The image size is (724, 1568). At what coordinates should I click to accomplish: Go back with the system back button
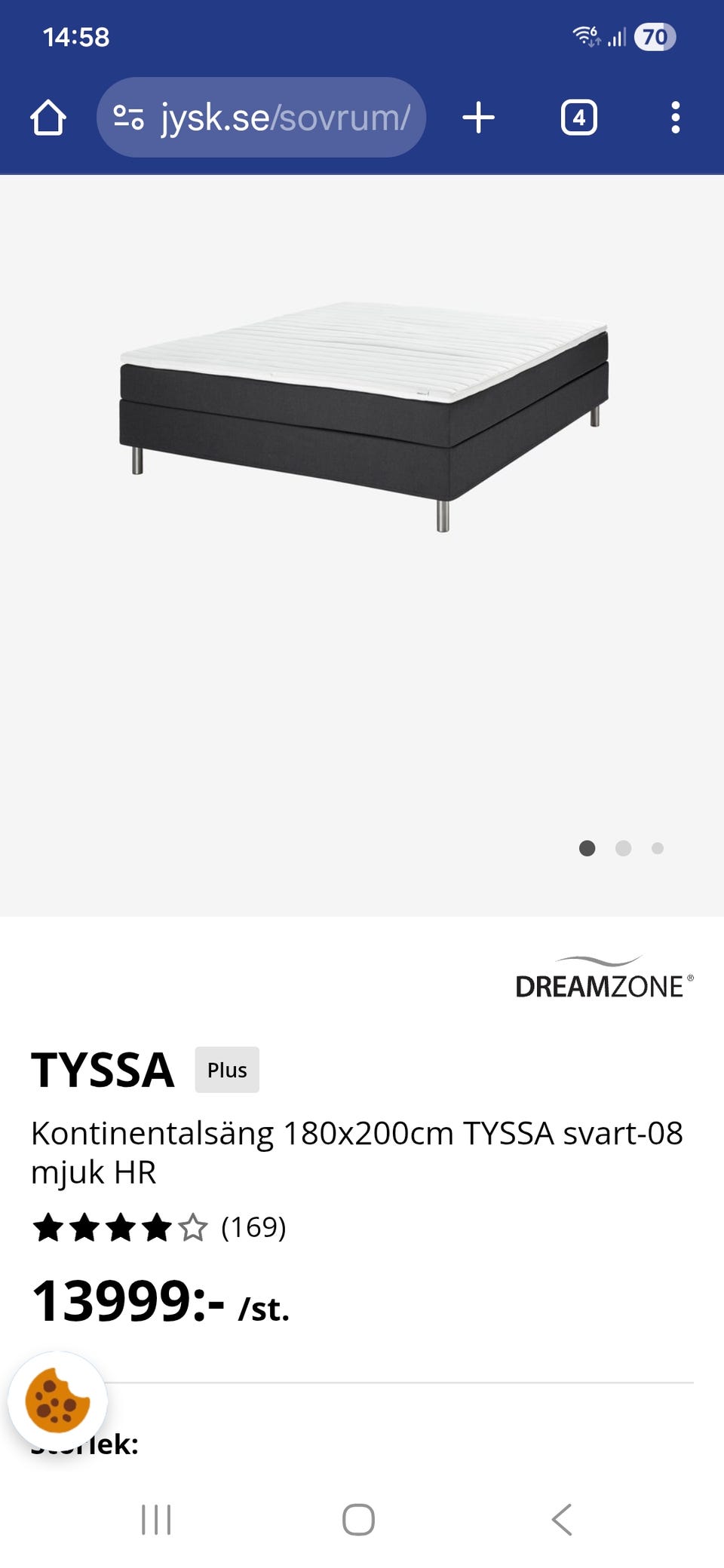click(562, 1519)
